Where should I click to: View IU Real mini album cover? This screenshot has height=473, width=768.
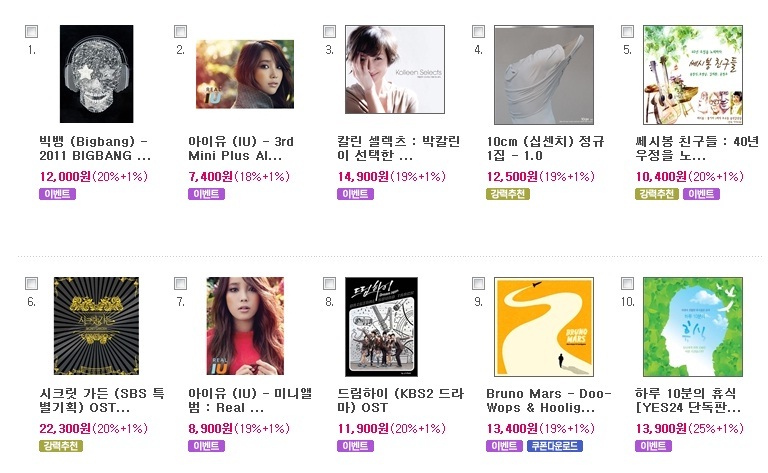(245, 326)
